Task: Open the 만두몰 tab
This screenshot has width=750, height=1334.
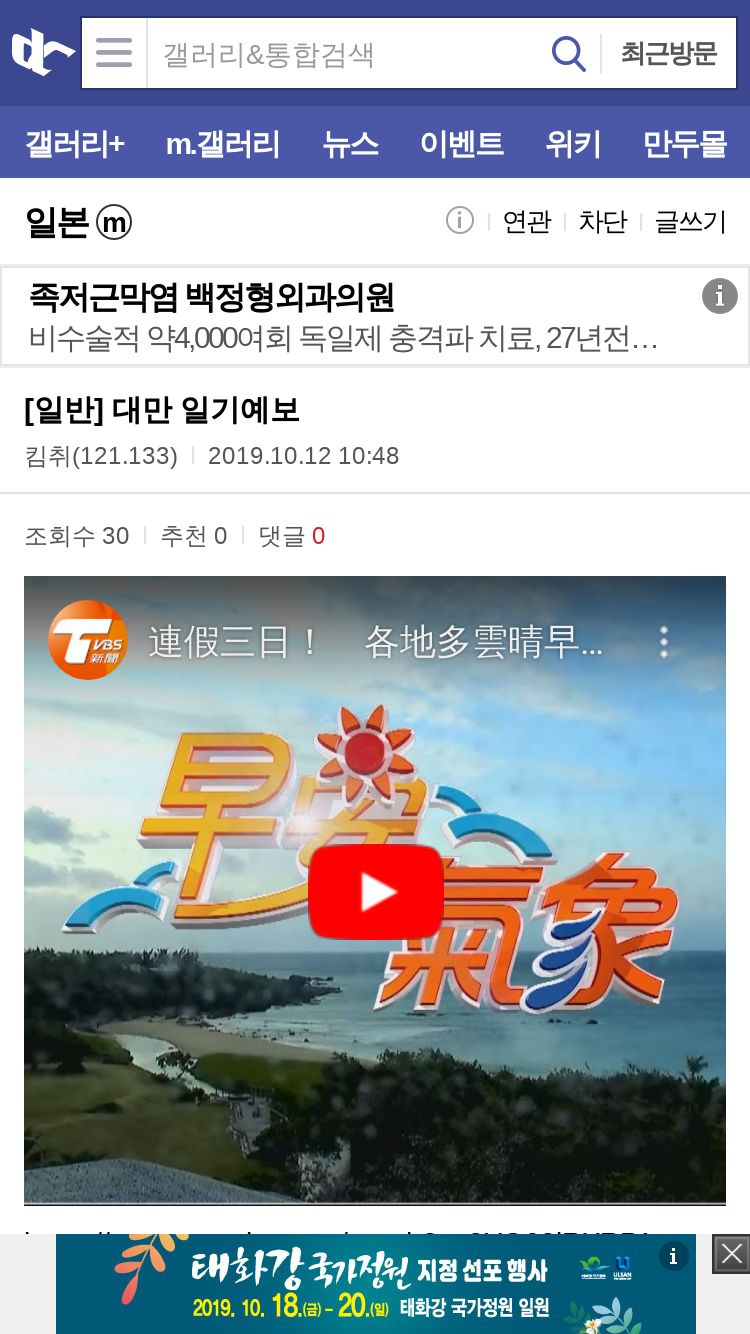Action: (x=685, y=144)
